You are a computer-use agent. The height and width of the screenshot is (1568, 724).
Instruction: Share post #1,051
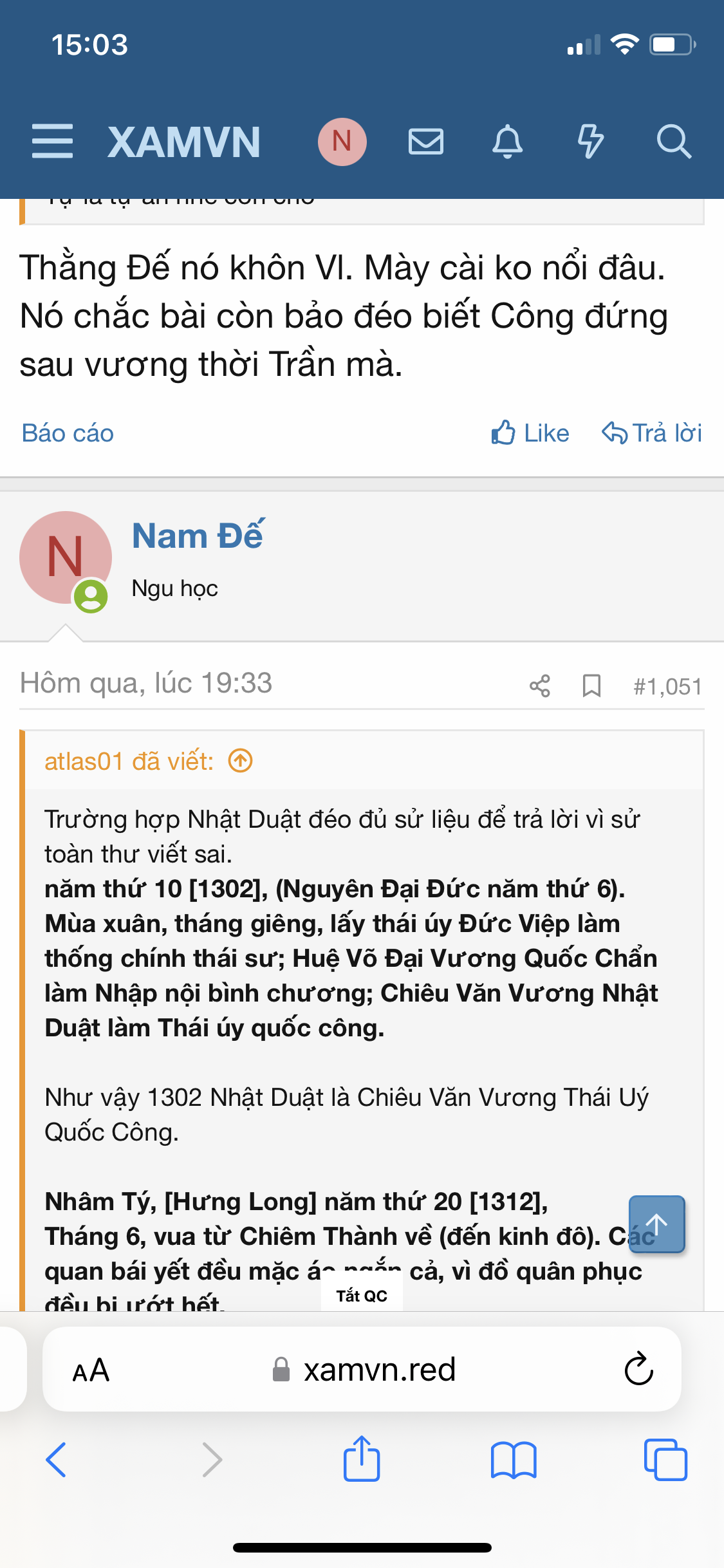pyautogui.click(x=539, y=686)
